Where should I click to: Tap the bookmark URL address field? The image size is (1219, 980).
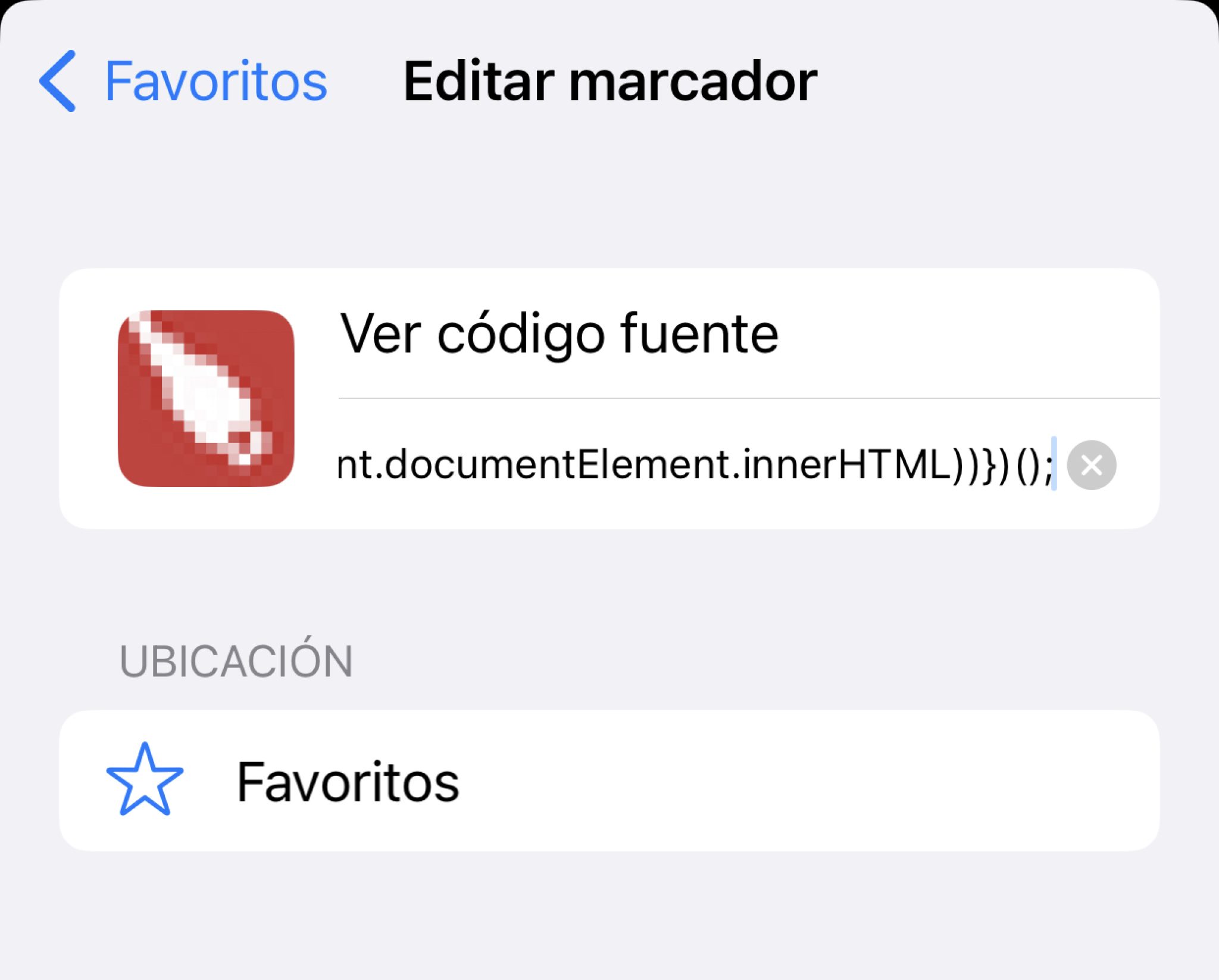690,465
